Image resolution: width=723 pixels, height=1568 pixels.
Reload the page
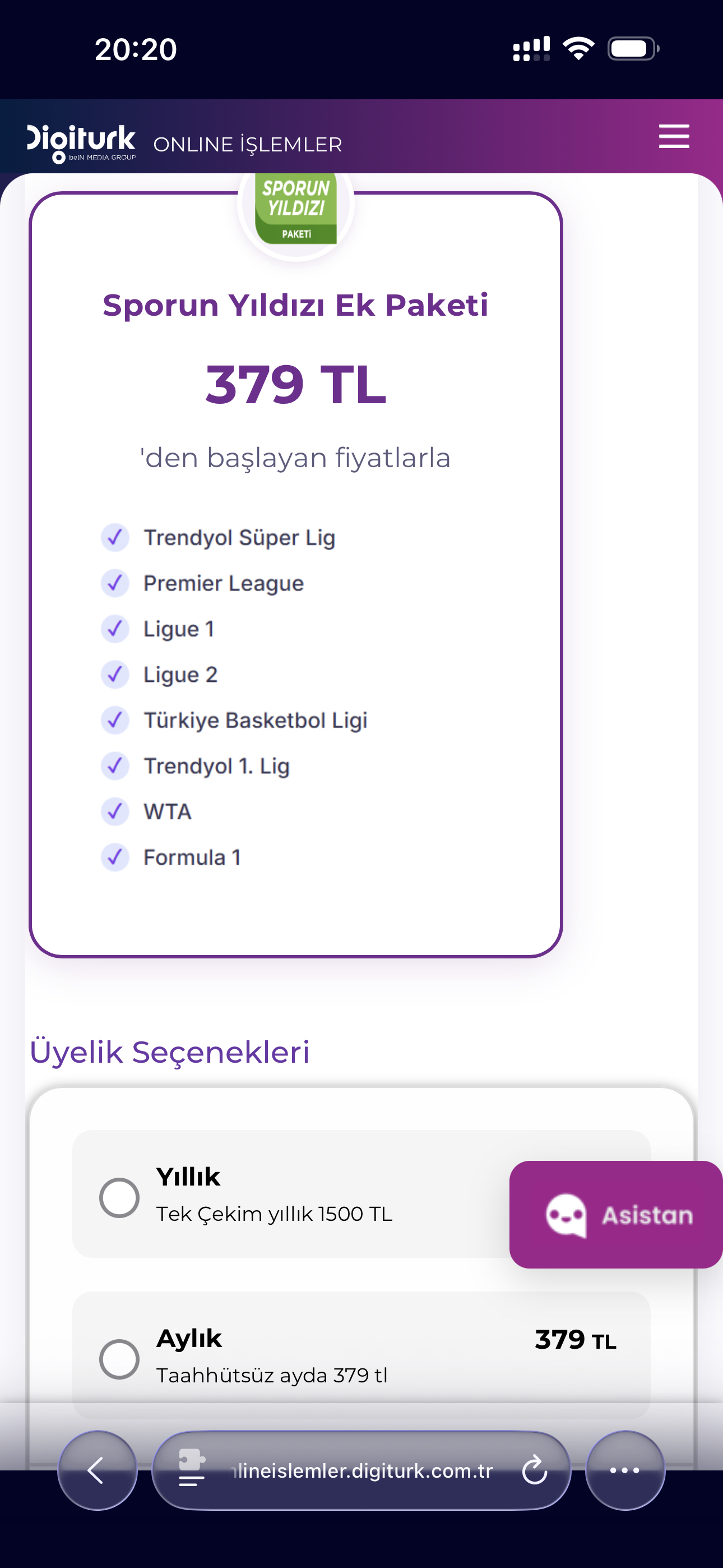(x=534, y=1470)
